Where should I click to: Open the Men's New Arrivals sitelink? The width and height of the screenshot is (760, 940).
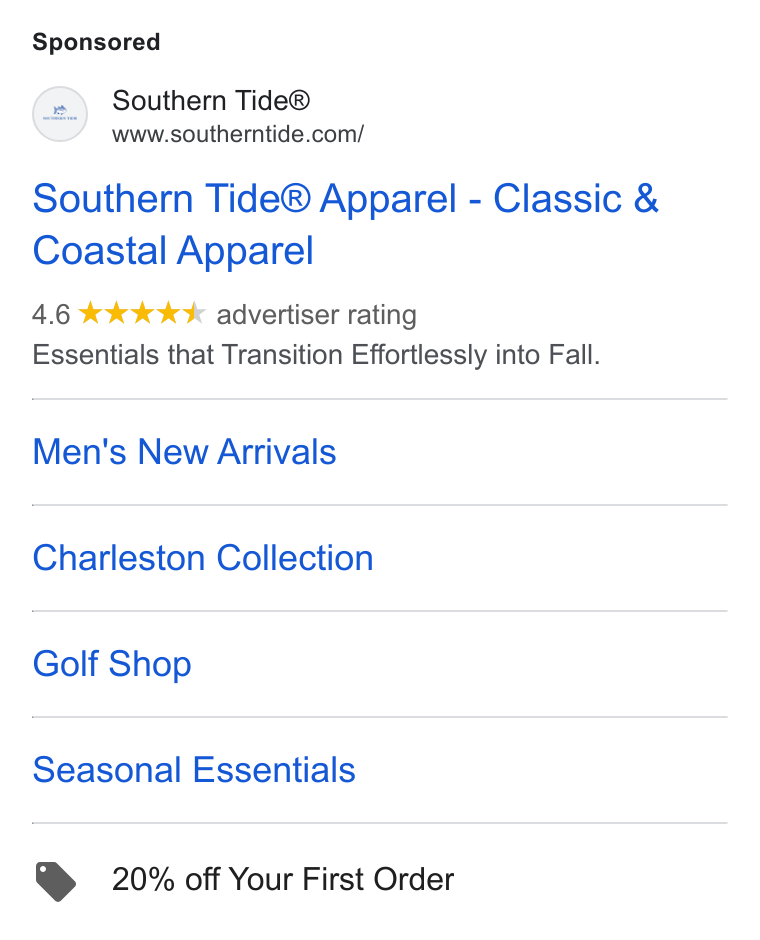click(184, 451)
